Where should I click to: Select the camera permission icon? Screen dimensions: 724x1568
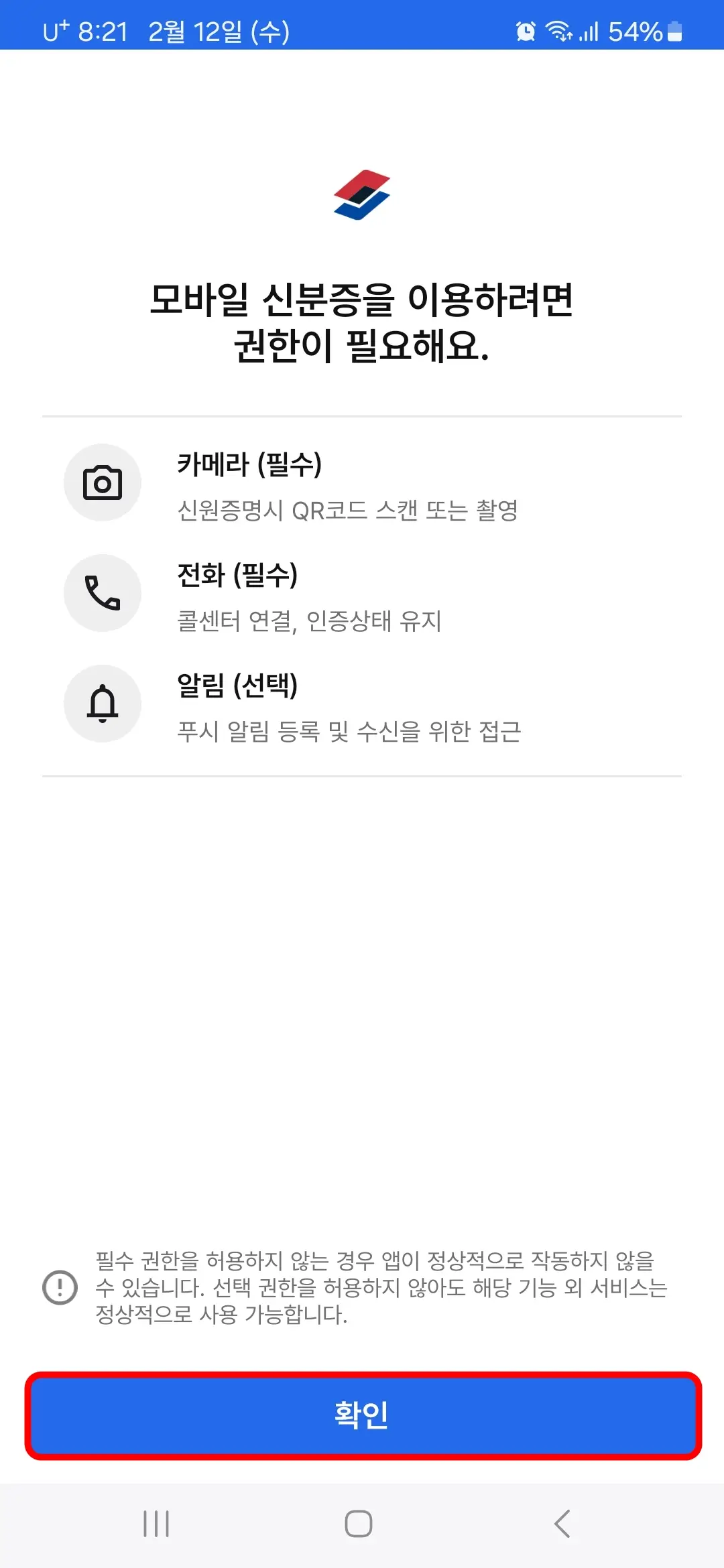click(102, 482)
